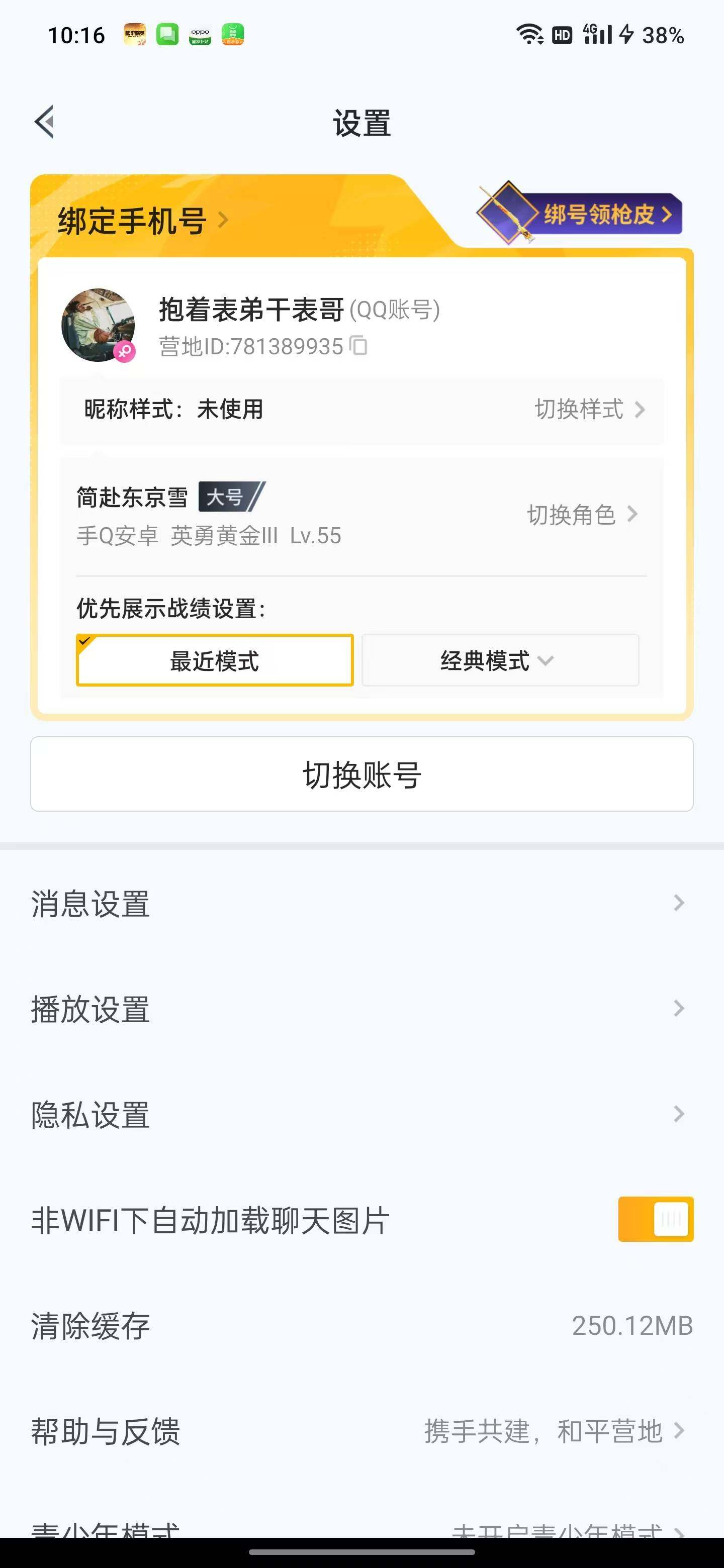The width and height of the screenshot is (724, 1568).
Task: Tap the pink badge on the profile avatar
Action: [125, 352]
